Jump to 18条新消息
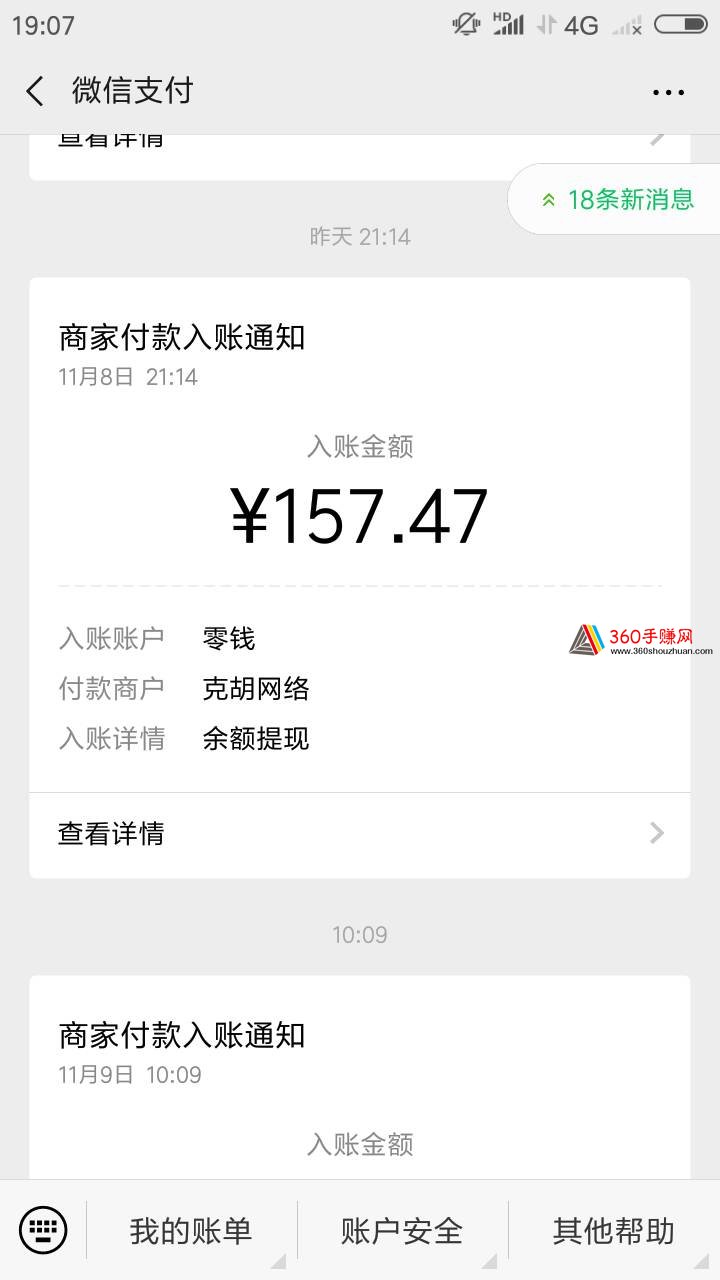The width and height of the screenshot is (720, 1280). click(x=617, y=199)
